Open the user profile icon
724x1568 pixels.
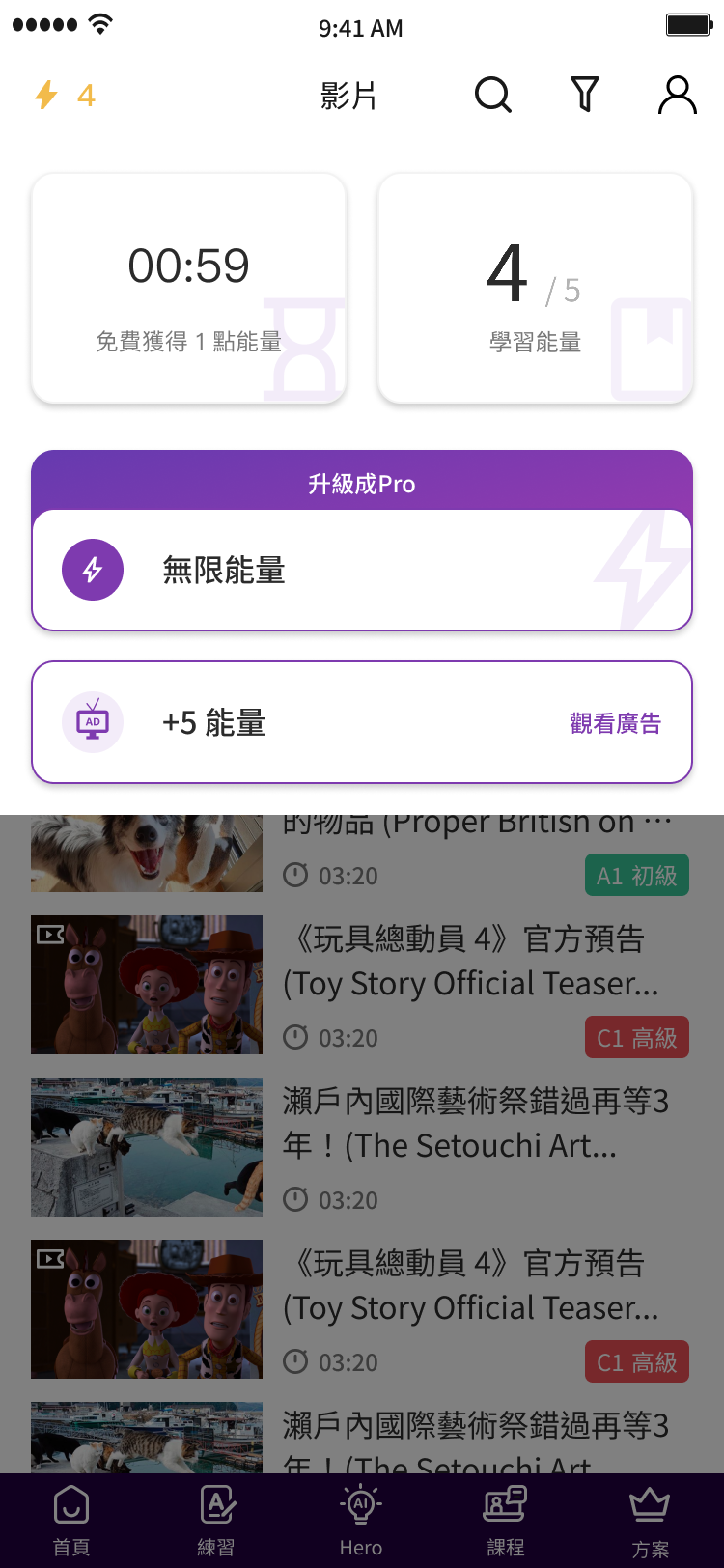(677, 94)
